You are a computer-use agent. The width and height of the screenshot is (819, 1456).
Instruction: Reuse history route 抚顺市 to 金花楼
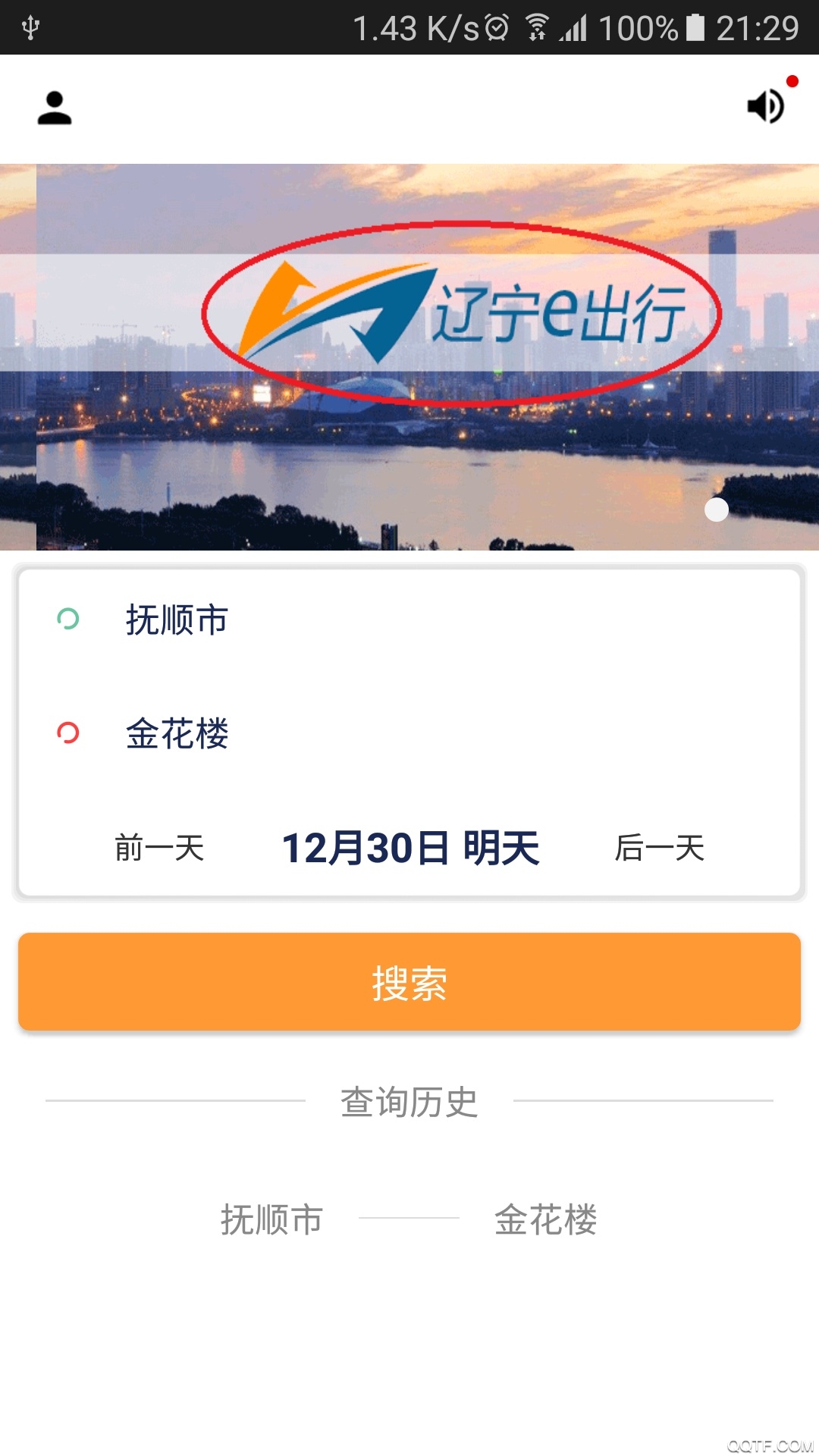[x=409, y=1219]
